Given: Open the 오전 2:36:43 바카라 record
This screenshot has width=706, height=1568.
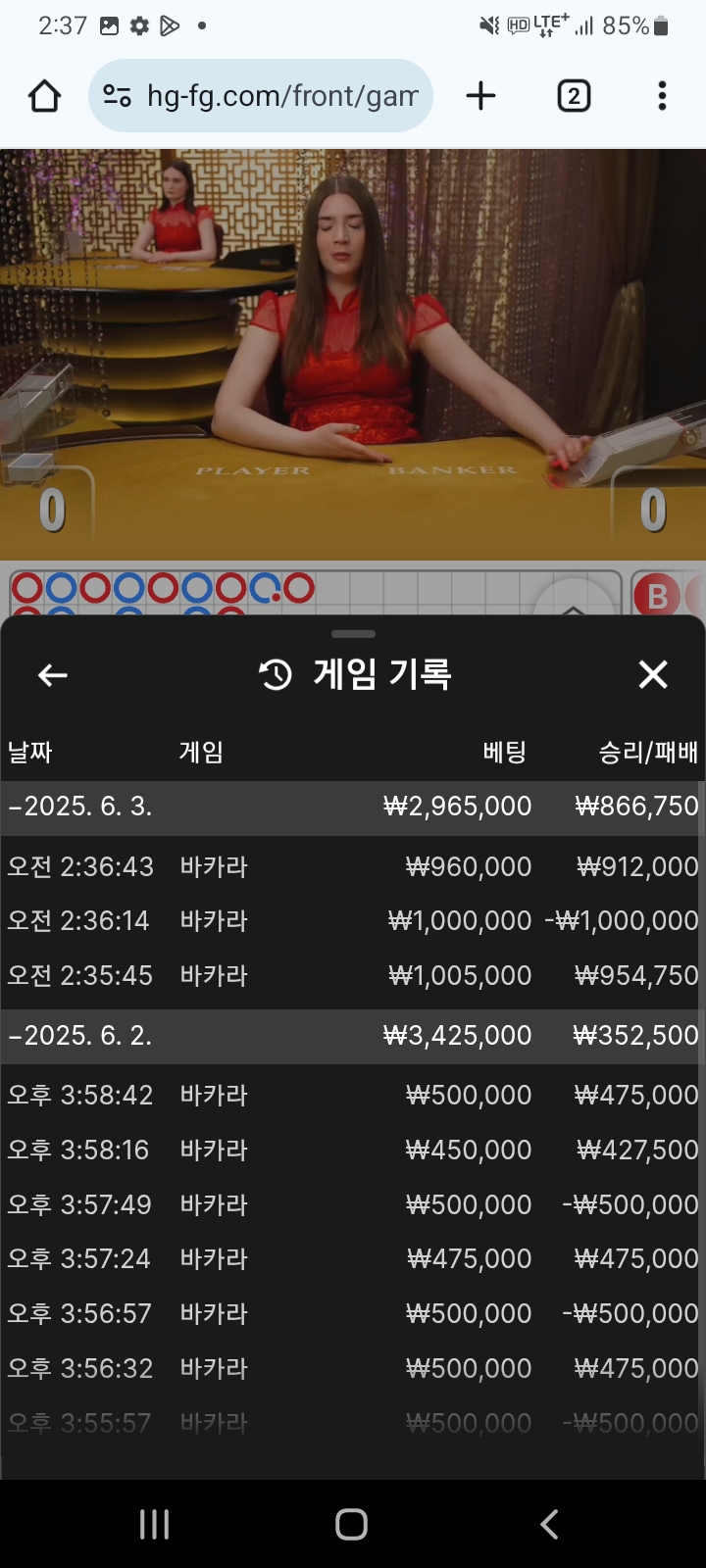Looking at the screenshot, I should click(351, 867).
